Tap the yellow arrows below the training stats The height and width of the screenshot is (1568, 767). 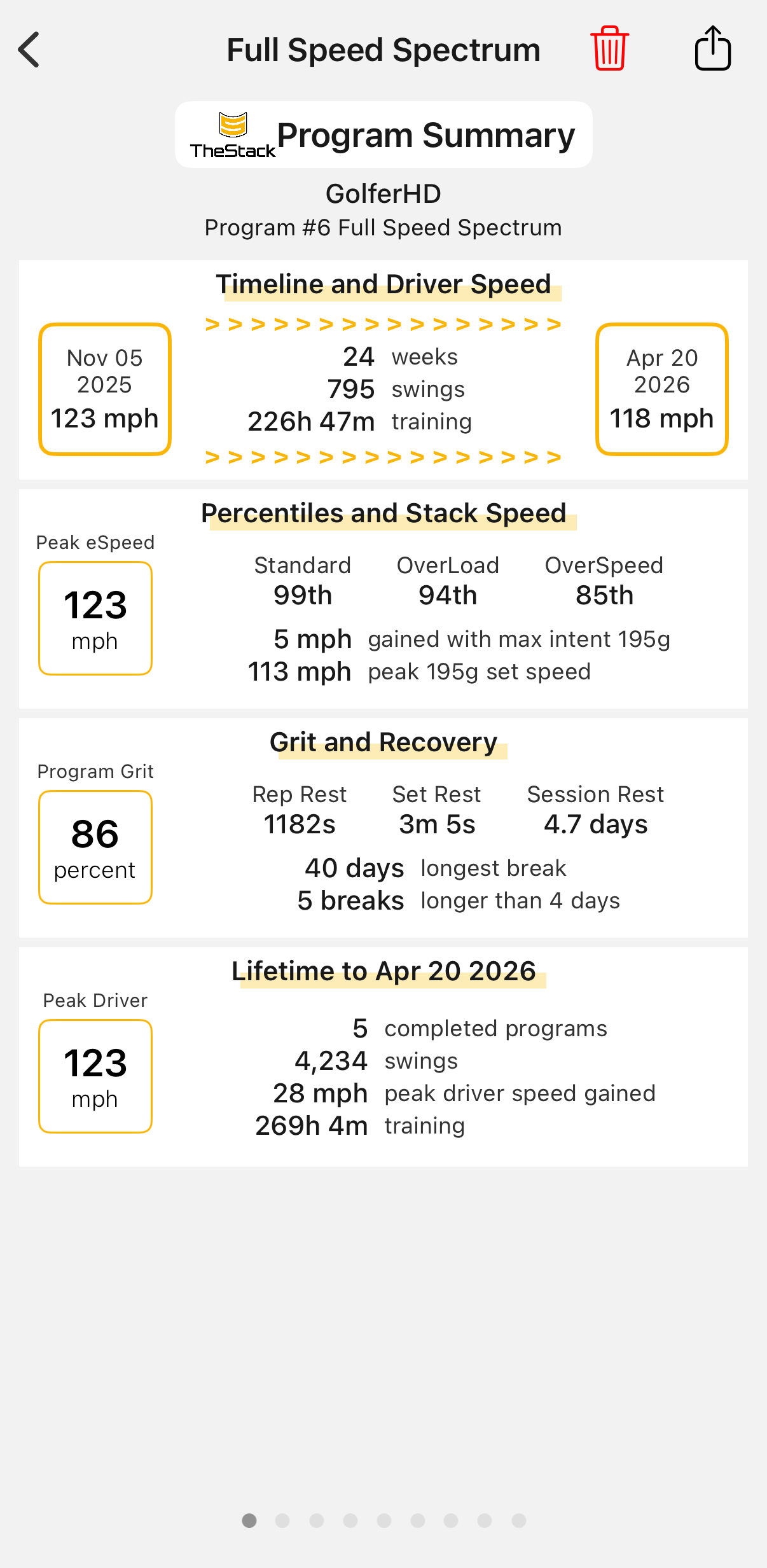[382, 457]
